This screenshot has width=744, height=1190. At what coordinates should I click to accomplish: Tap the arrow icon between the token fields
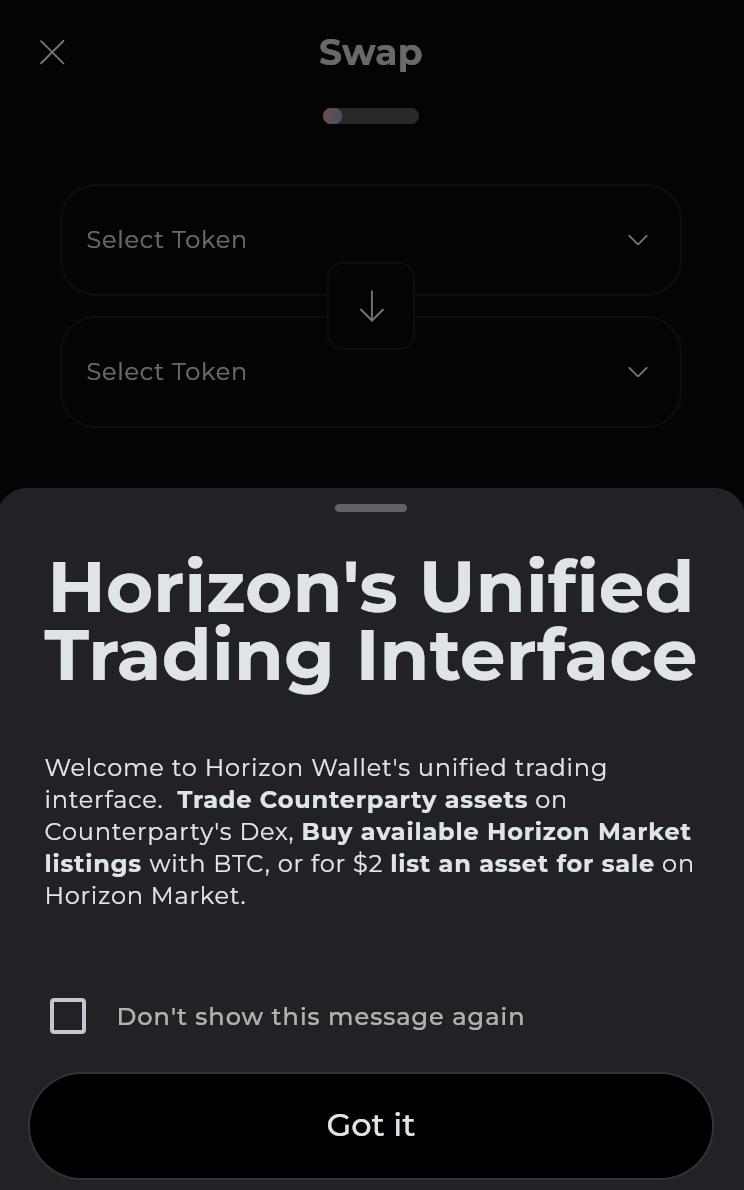[x=371, y=306]
